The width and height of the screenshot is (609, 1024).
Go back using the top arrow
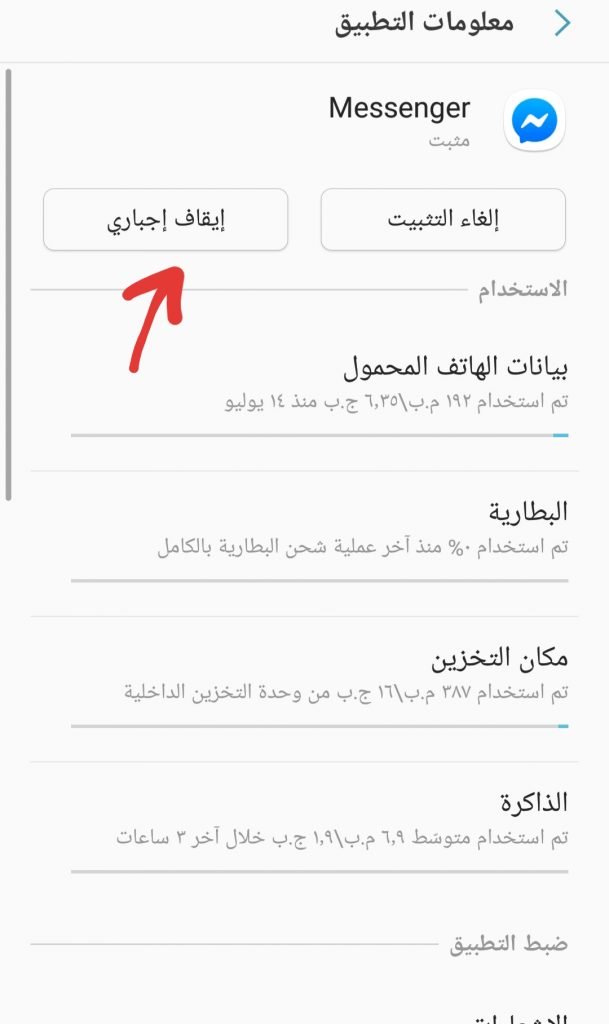coord(563,24)
